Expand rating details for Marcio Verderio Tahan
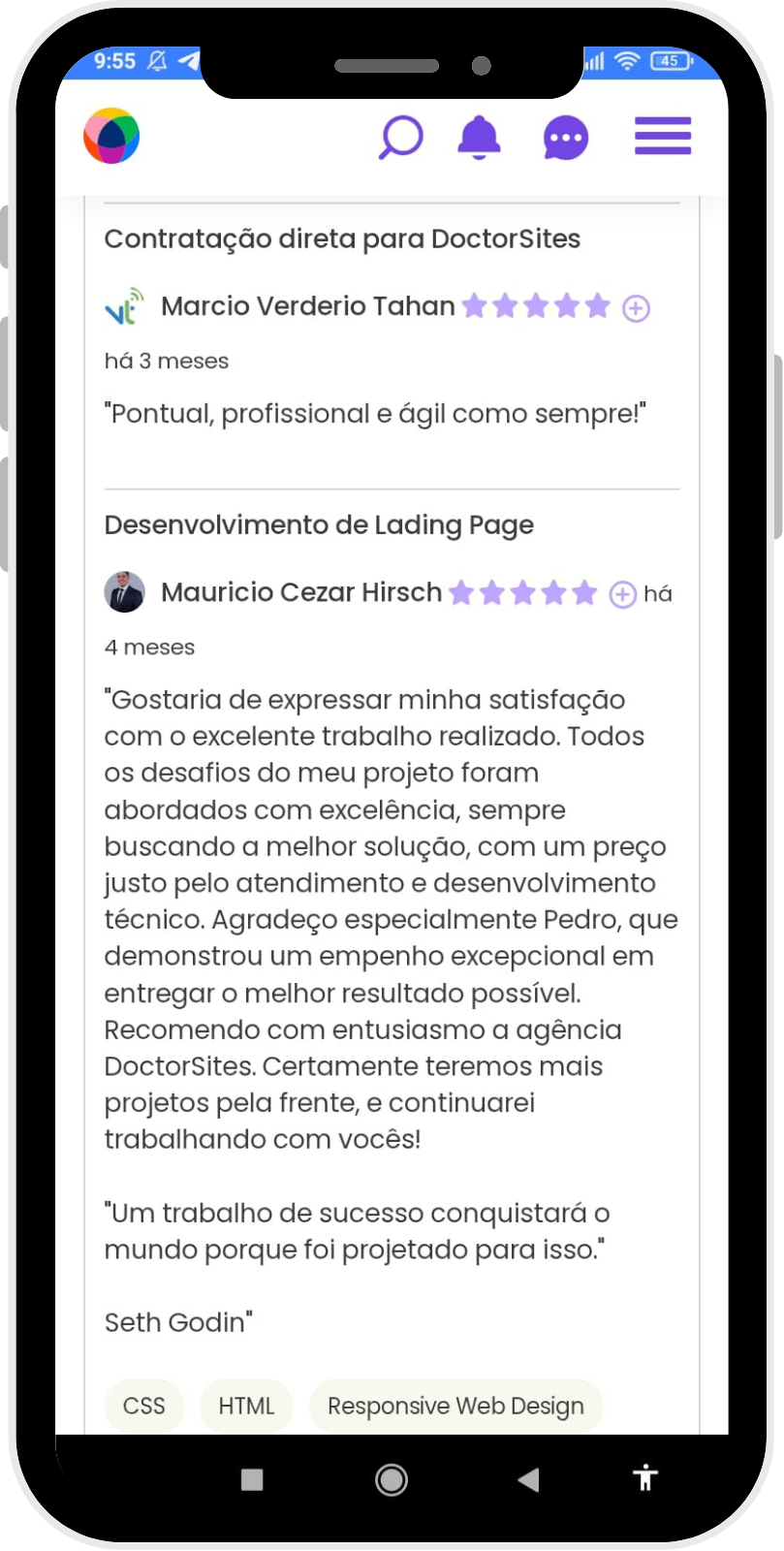This screenshot has width=784, height=1551. pyautogui.click(x=636, y=308)
